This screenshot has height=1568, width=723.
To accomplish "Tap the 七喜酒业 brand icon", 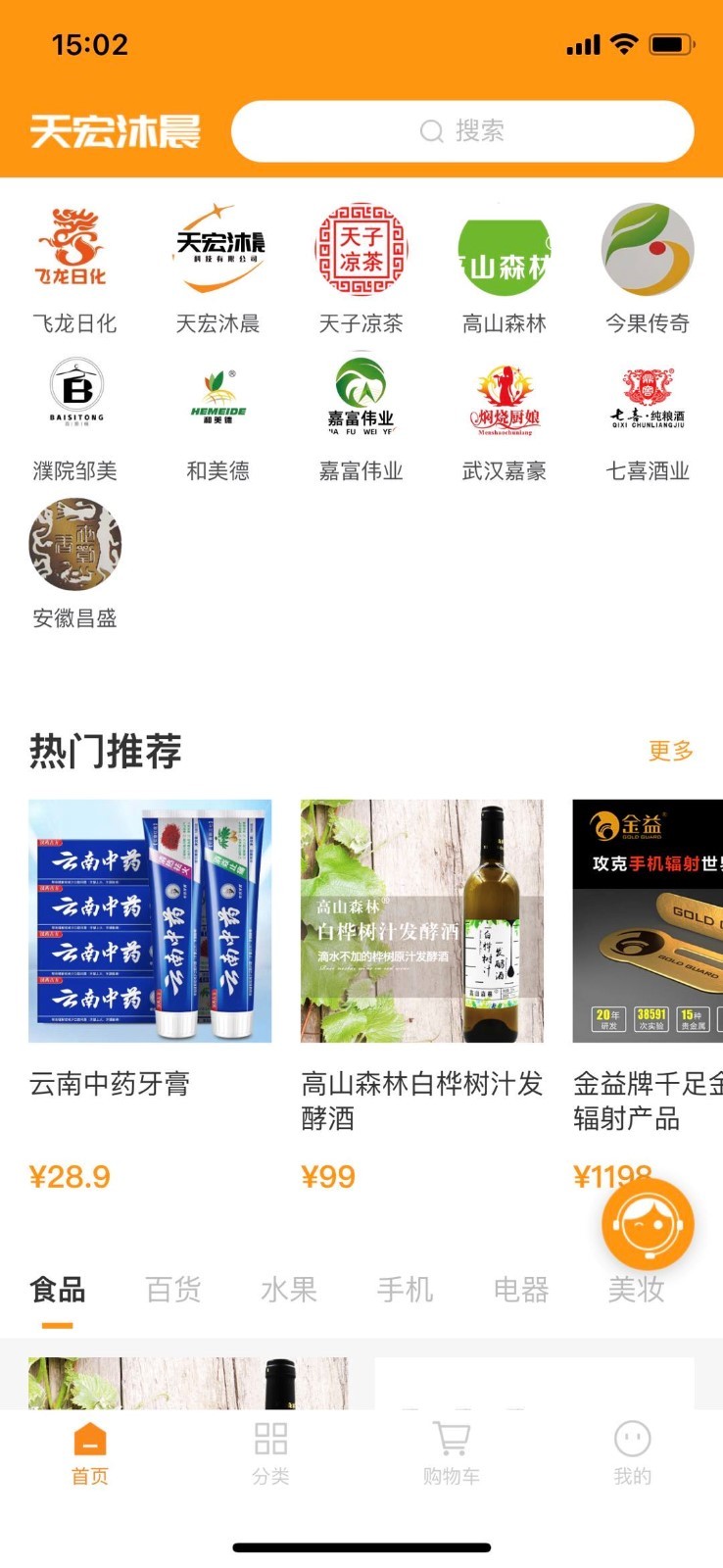I will tap(647, 396).
